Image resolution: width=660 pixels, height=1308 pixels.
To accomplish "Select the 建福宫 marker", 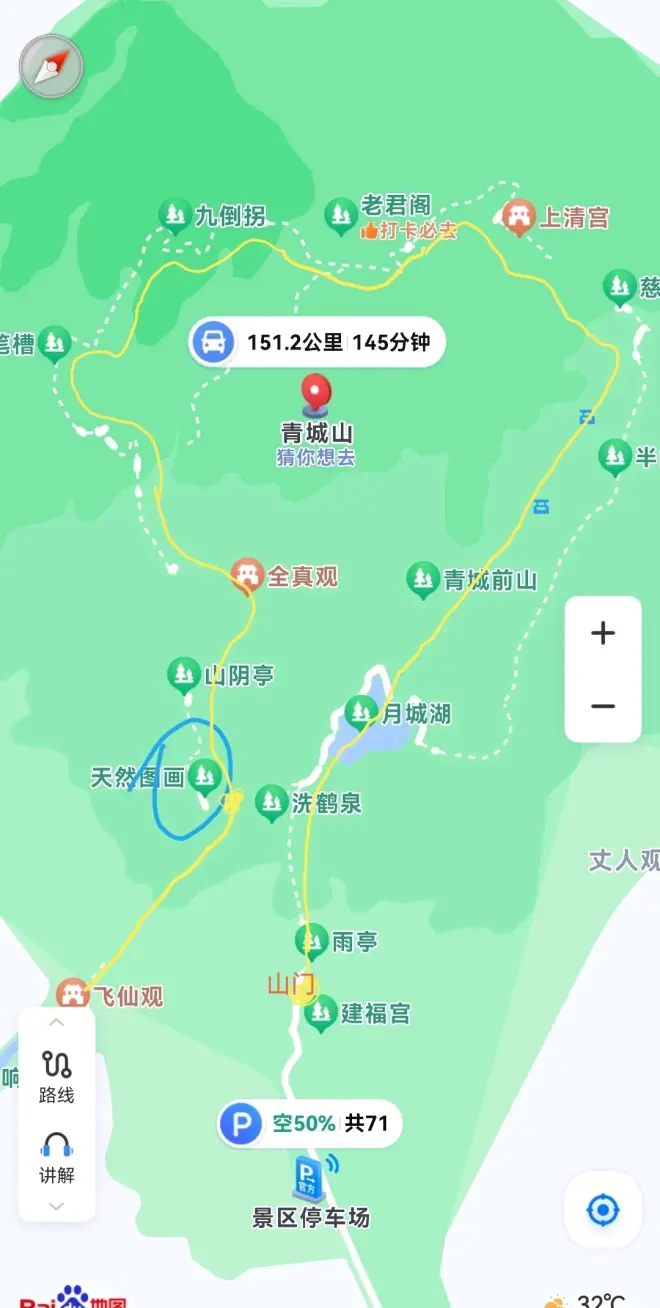I will pos(322,1013).
